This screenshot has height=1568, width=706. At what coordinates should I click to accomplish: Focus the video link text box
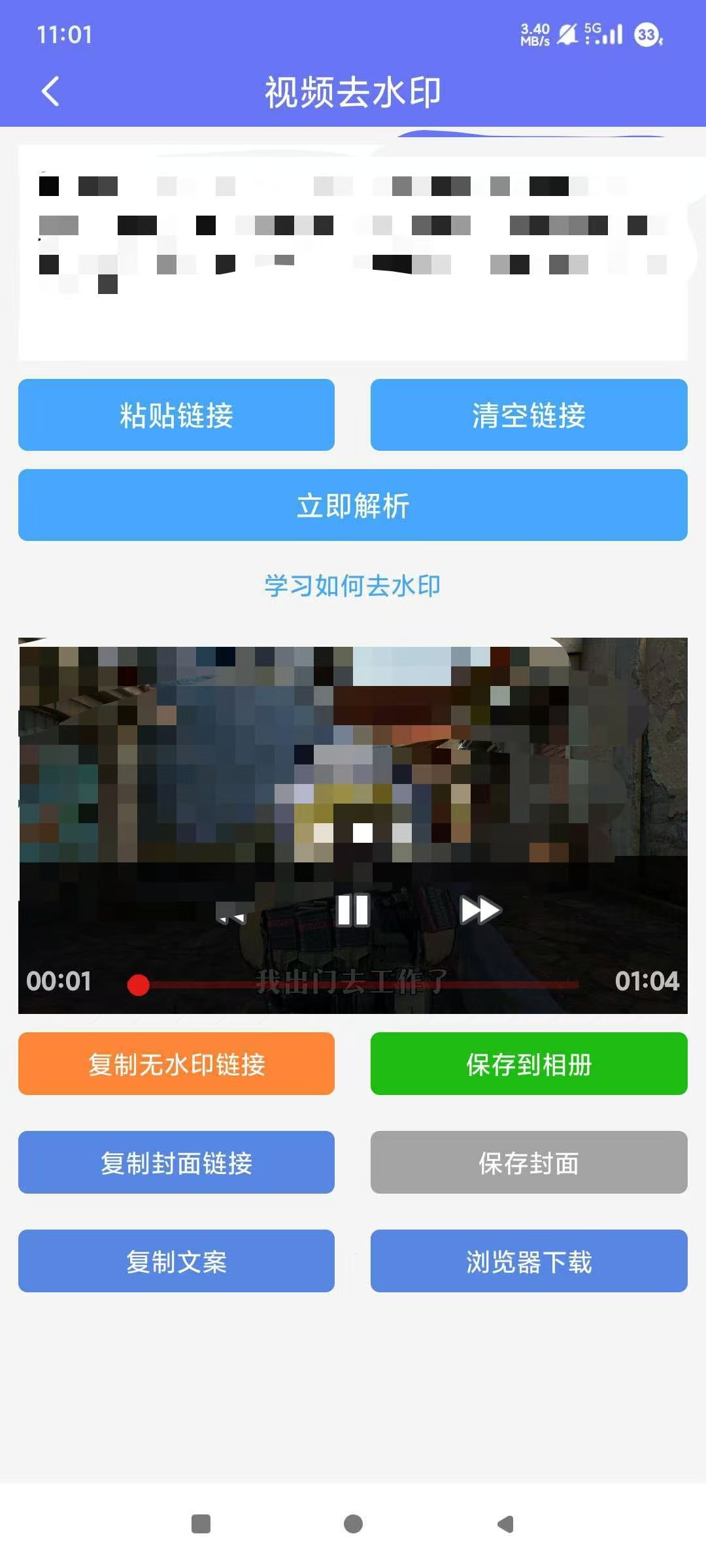pyautogui.click(x=353, y=255)
